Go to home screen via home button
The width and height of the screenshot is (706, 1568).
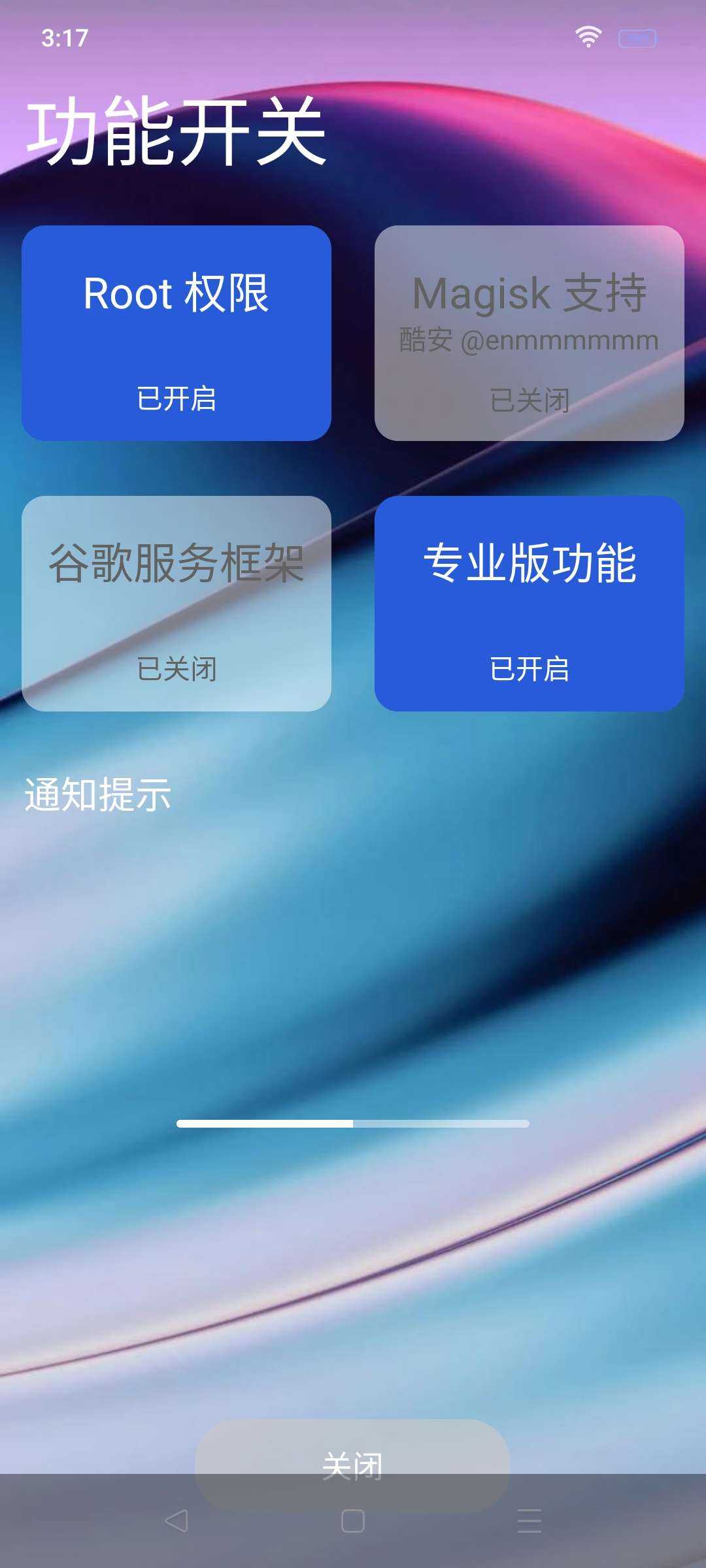click(x=353, y=1521)
